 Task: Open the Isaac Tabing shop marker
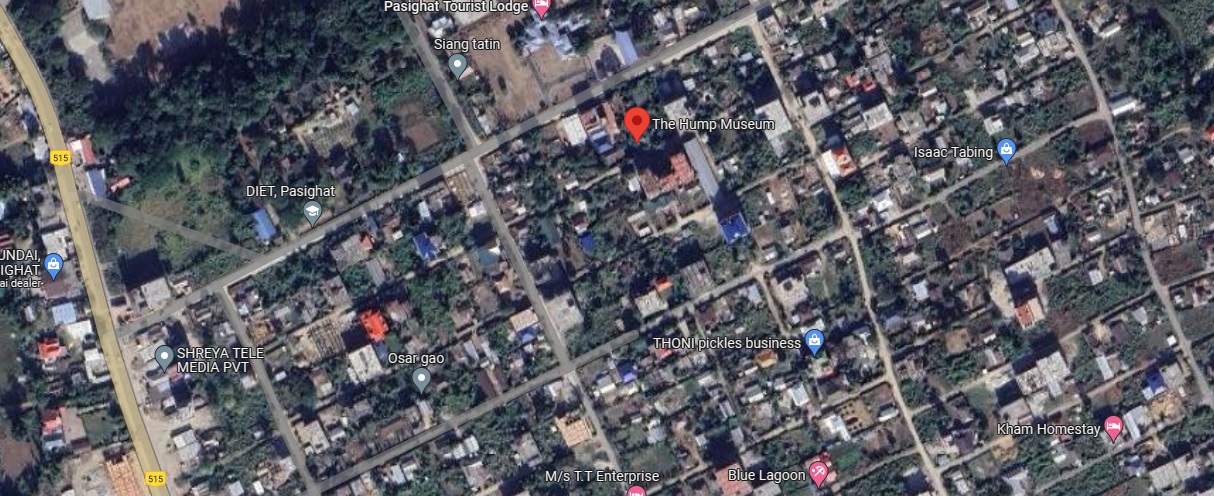click(1007, 152)
